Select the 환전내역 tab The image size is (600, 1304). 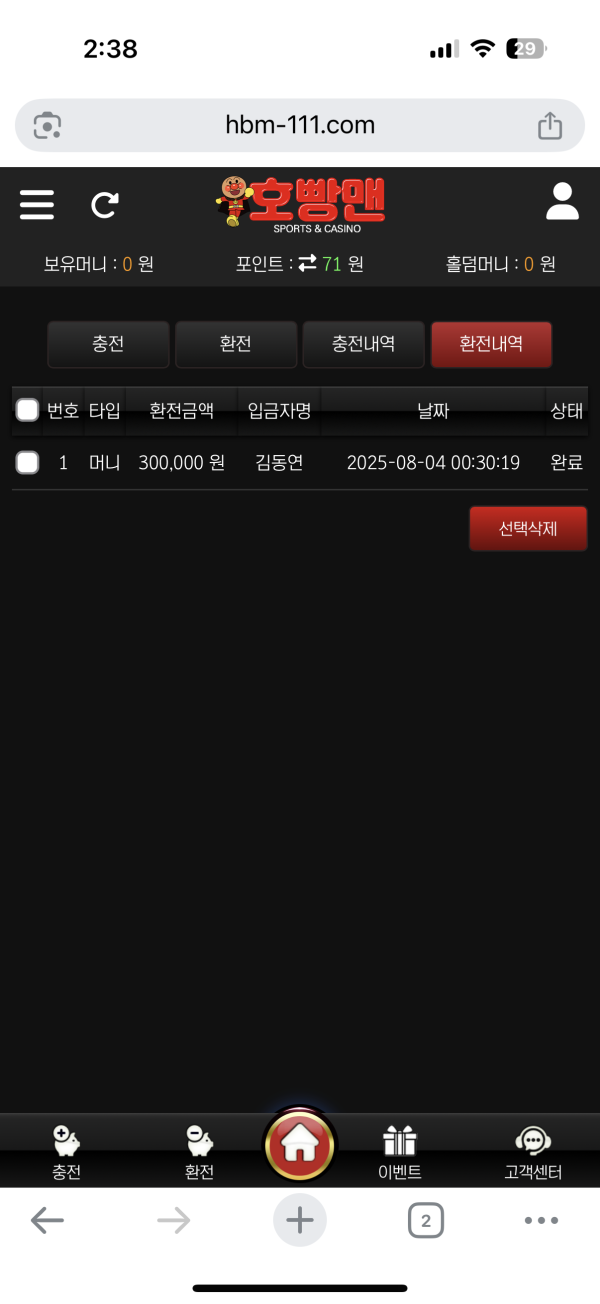pos(491,344)
